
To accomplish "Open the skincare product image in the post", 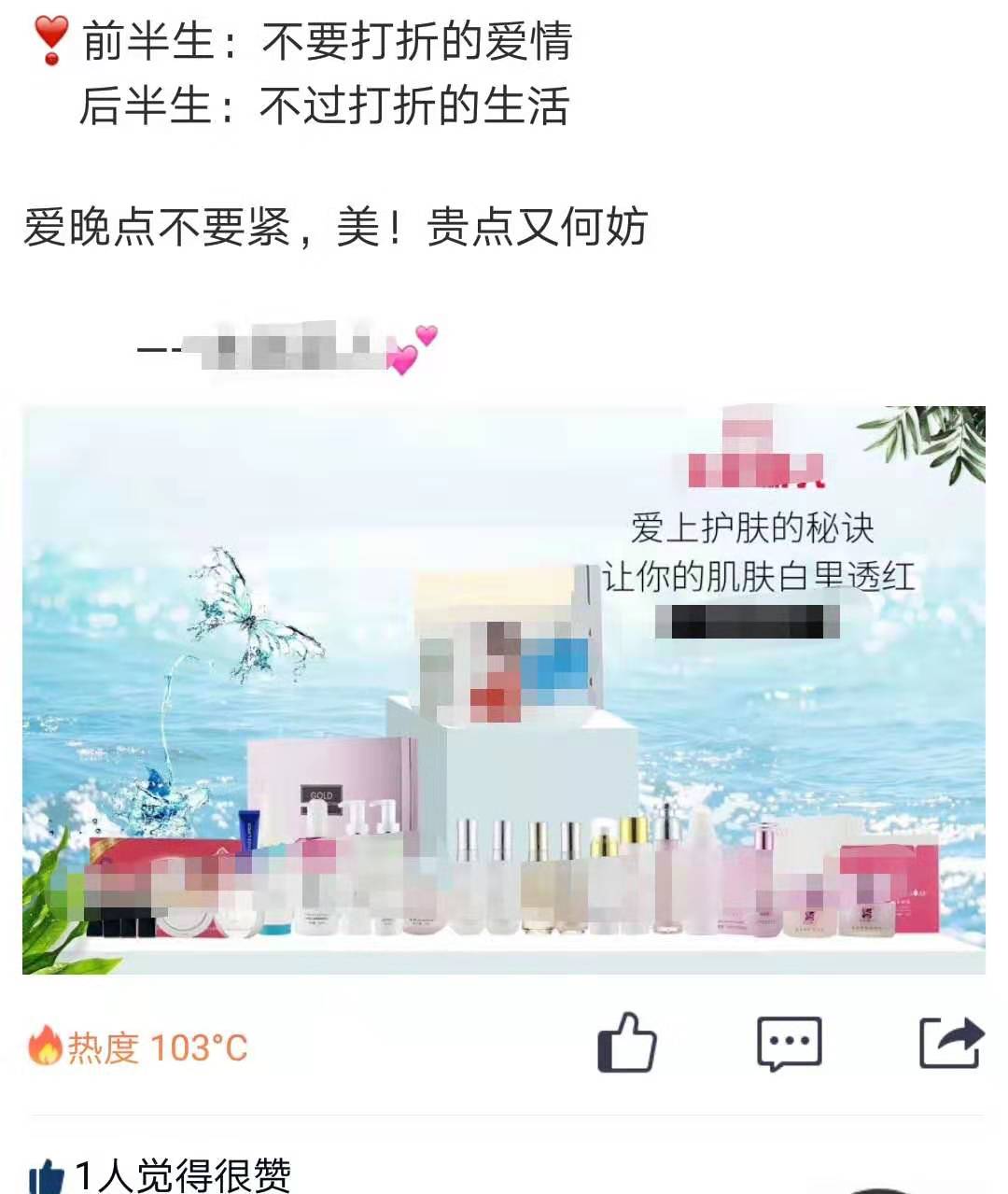I will coord(504,691).
